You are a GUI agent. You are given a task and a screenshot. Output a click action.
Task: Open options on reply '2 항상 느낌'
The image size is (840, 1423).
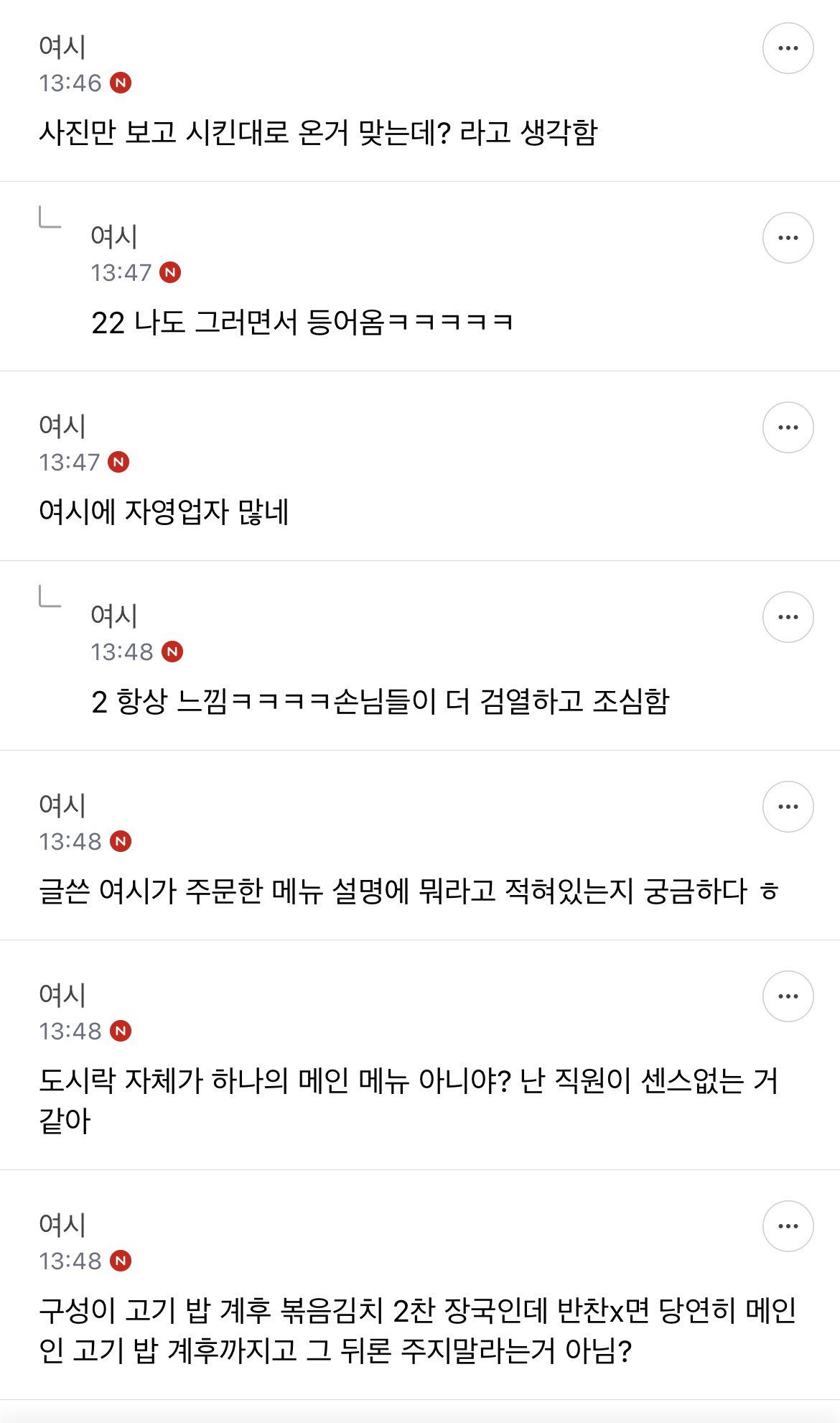click(788, 617)
